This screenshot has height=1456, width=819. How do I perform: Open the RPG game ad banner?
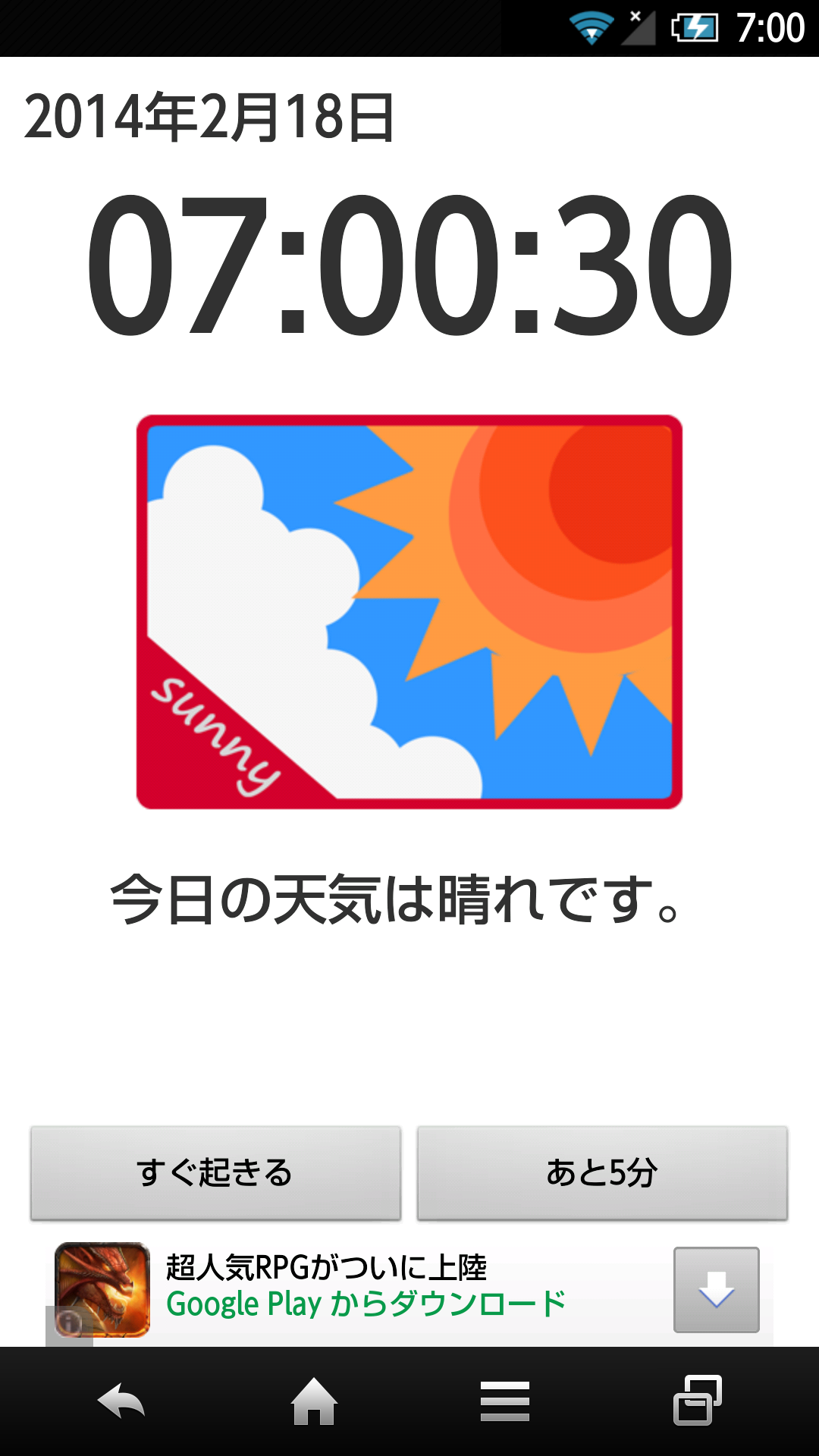(364, 1289)
